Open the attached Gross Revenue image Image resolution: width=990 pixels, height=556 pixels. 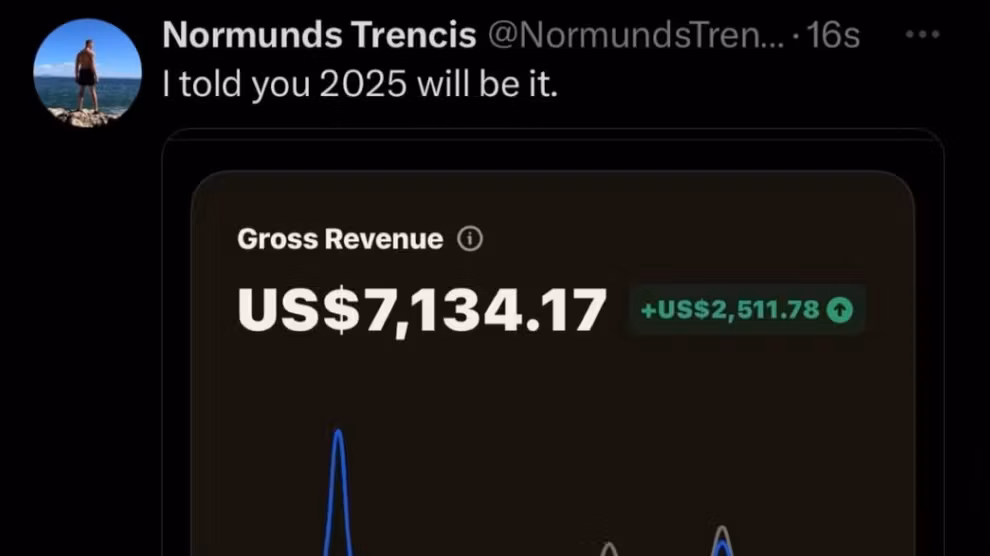point(552,360)
